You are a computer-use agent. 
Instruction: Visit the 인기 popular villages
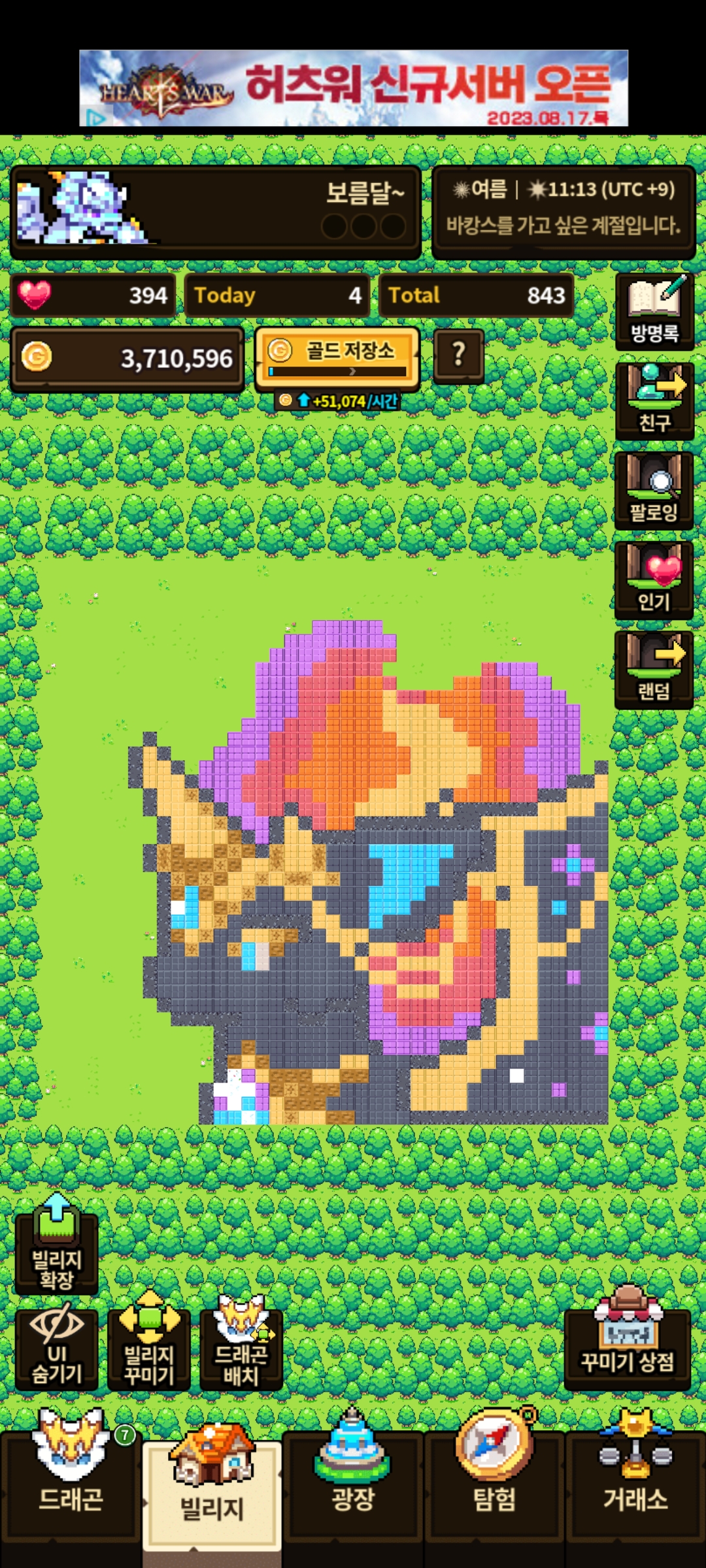tap(654, 580)
